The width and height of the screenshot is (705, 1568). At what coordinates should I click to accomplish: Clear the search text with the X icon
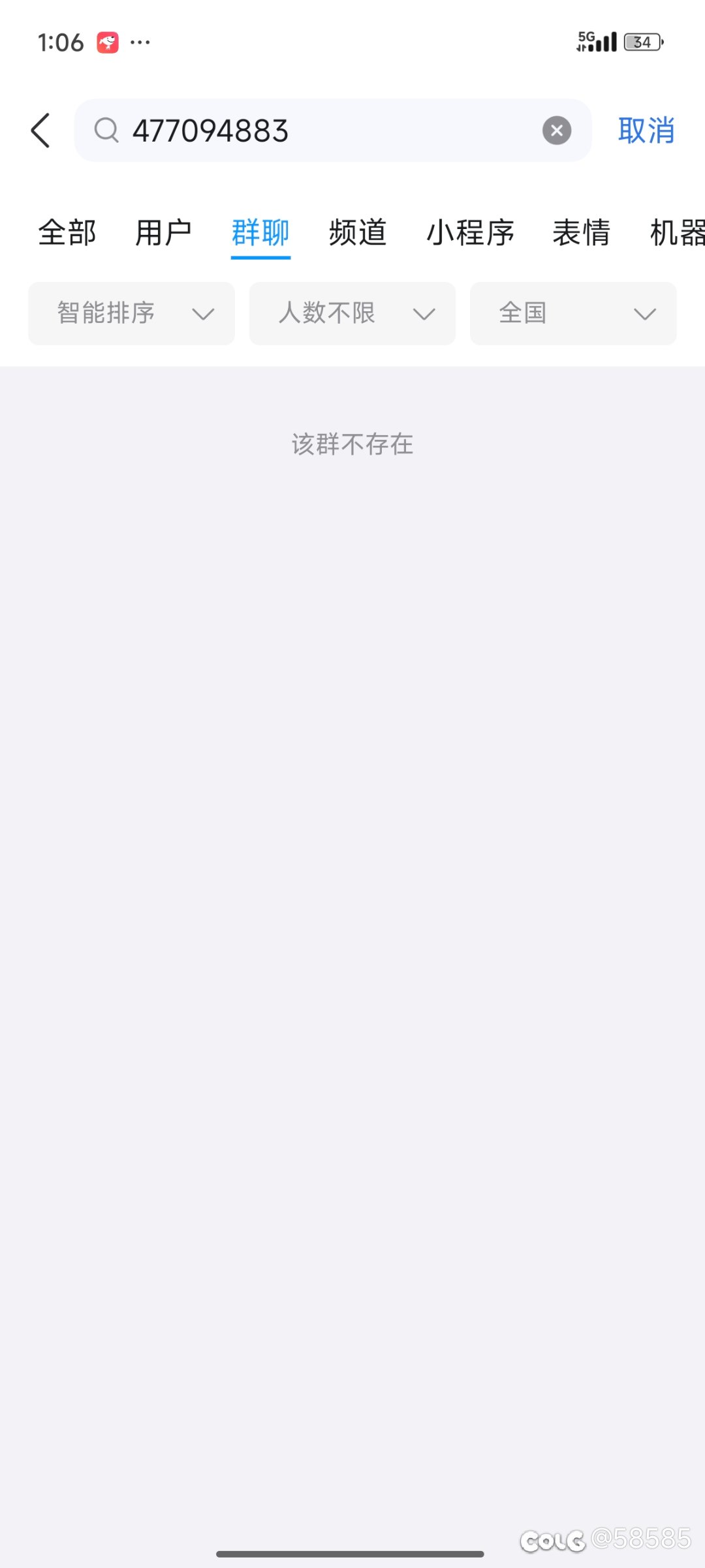[557, 131]
